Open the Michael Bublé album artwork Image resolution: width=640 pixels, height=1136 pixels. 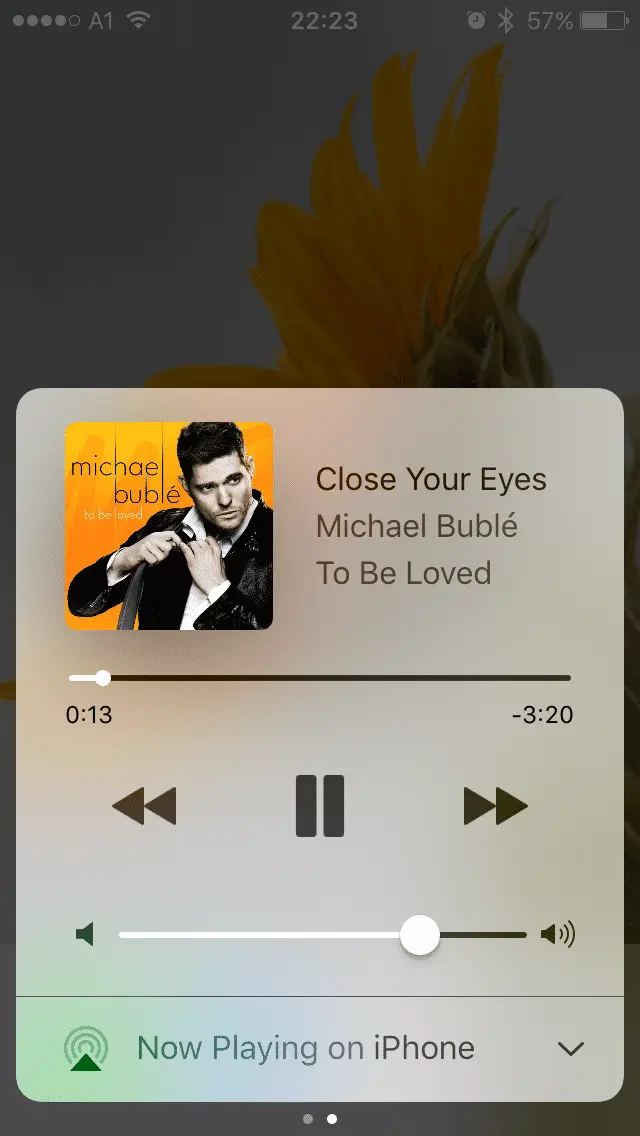169,526
